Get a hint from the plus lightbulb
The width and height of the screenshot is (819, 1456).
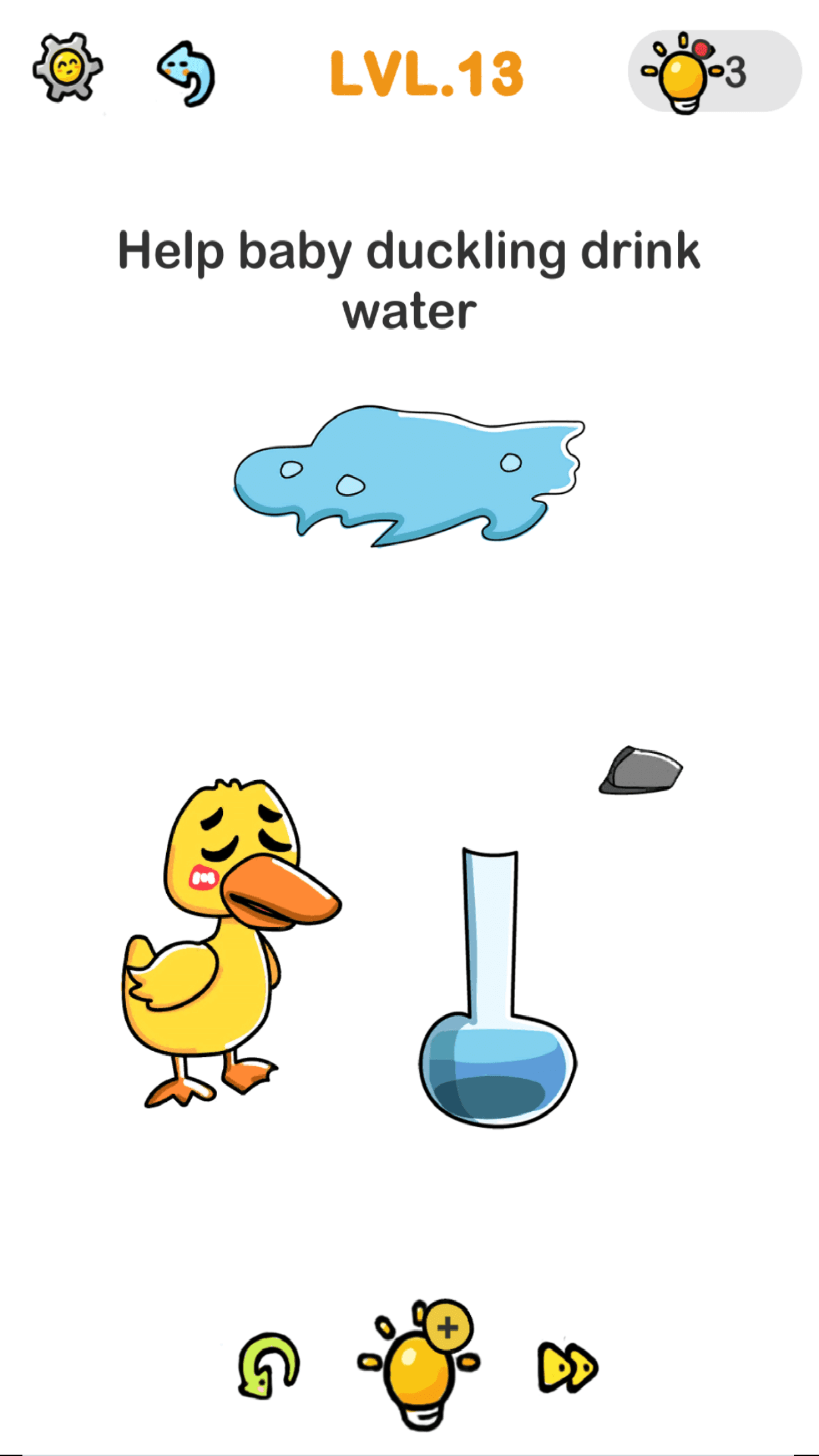coord(421,1364)
